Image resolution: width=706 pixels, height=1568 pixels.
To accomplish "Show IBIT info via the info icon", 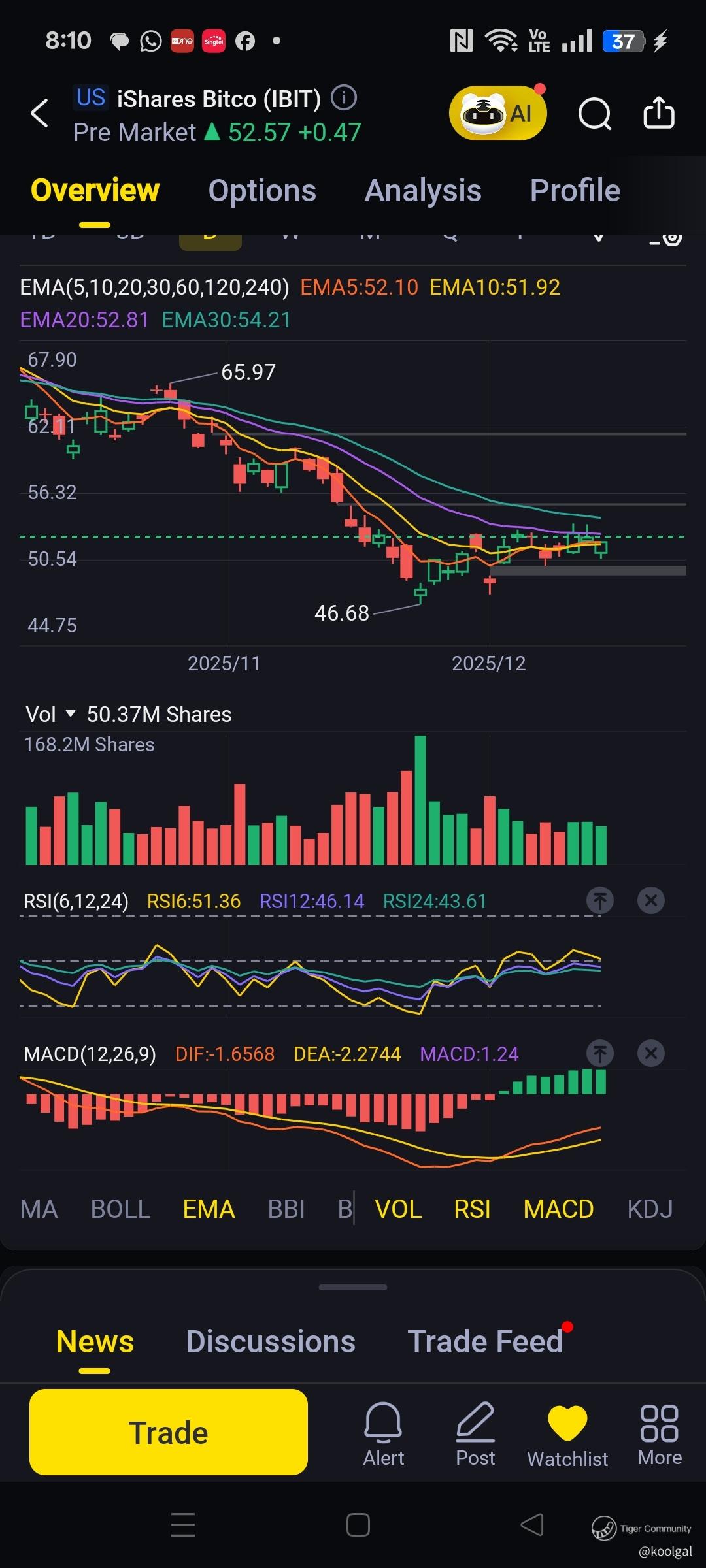I will 344,98.
